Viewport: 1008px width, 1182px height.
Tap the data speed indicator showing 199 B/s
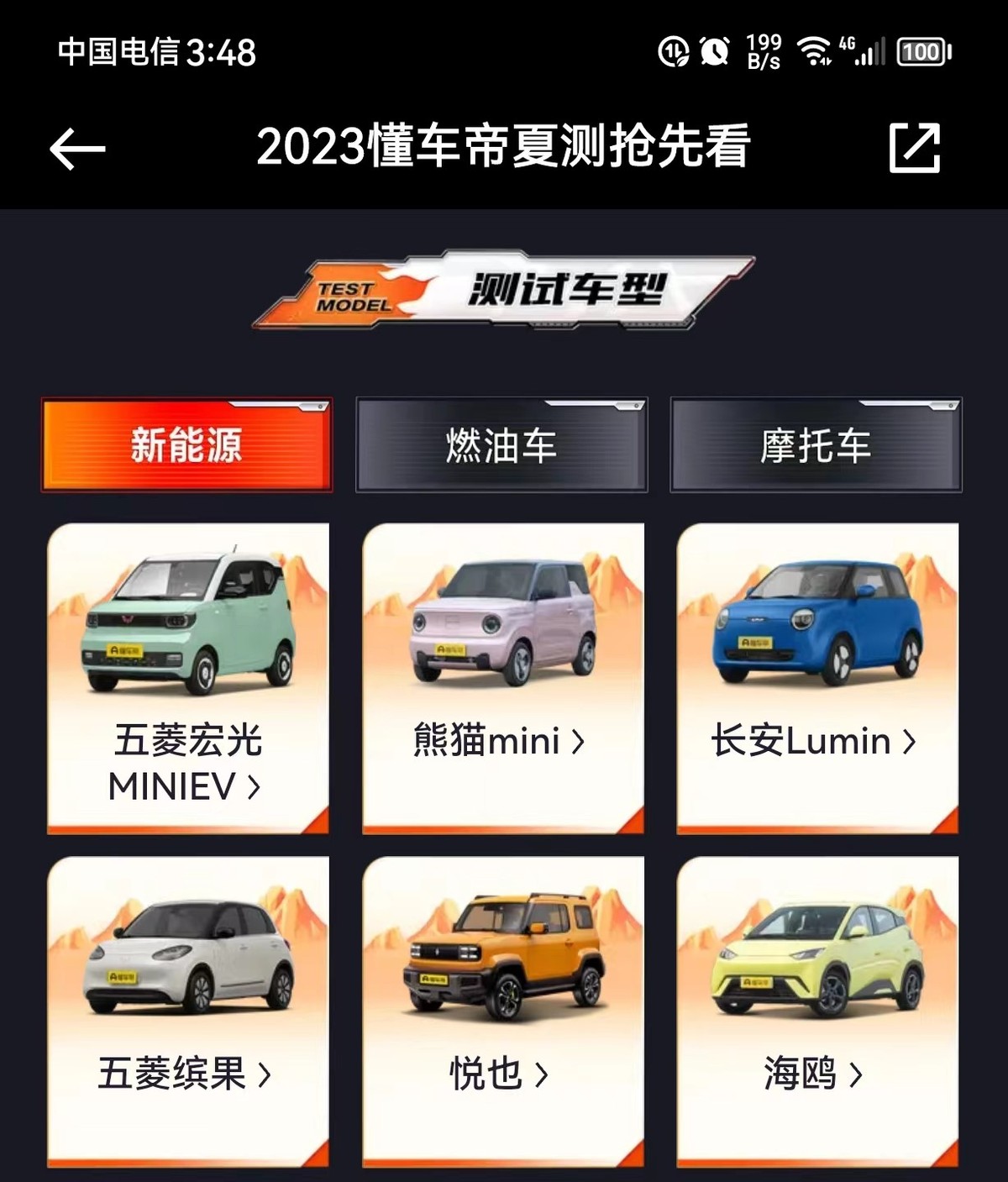pyautogui.click(x=761, y=52)
